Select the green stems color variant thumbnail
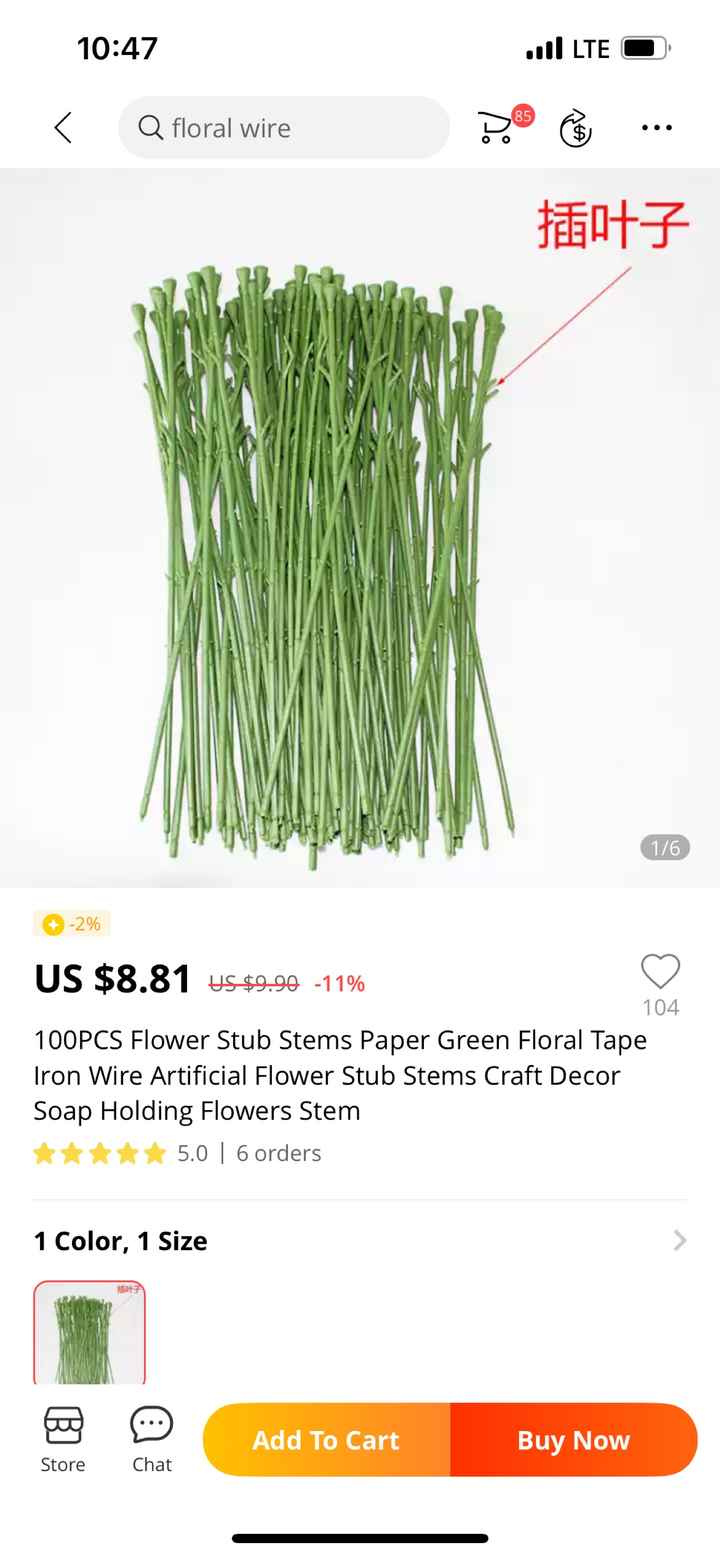Screen dimensions: 720x1557 coord(89,1332)
